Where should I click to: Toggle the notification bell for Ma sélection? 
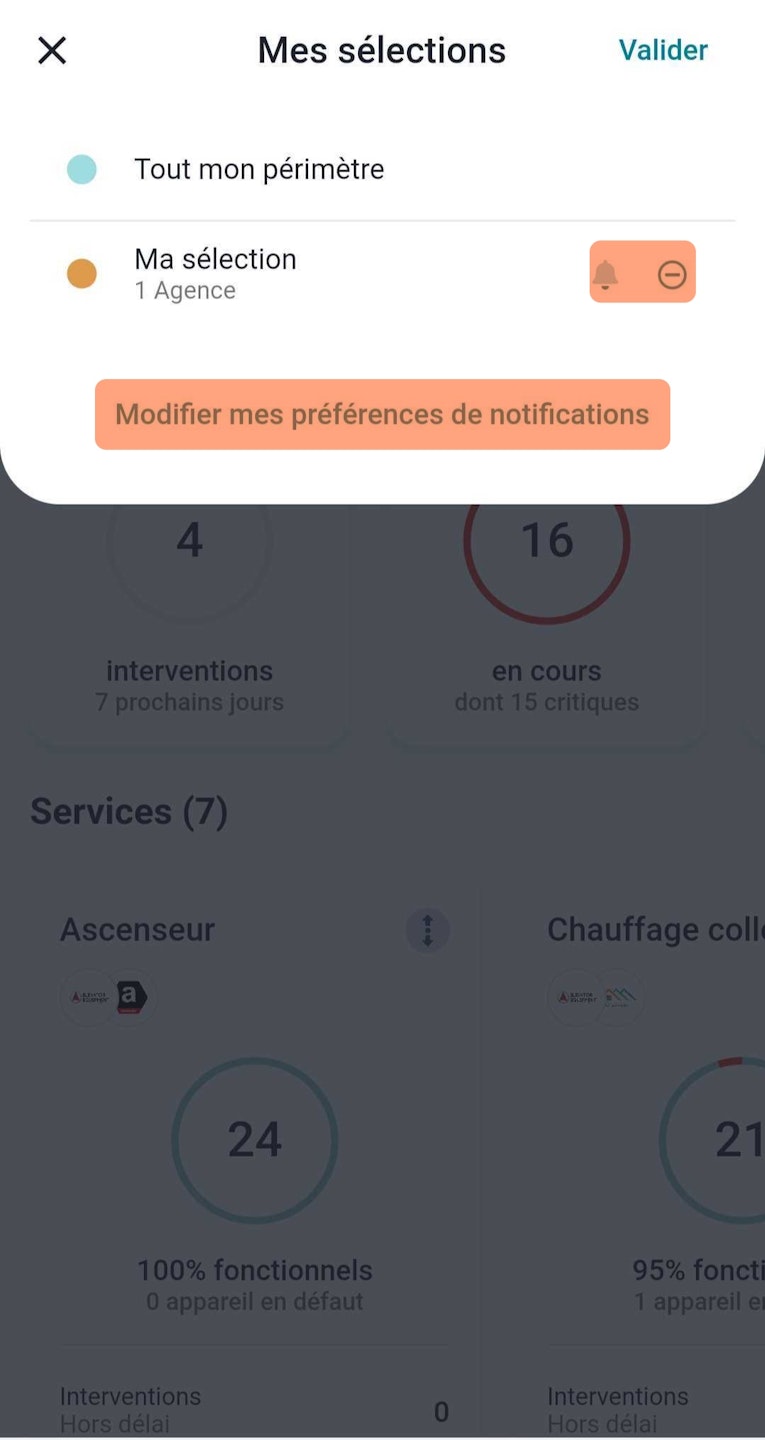pyautogui.click(x=605, y=274)
